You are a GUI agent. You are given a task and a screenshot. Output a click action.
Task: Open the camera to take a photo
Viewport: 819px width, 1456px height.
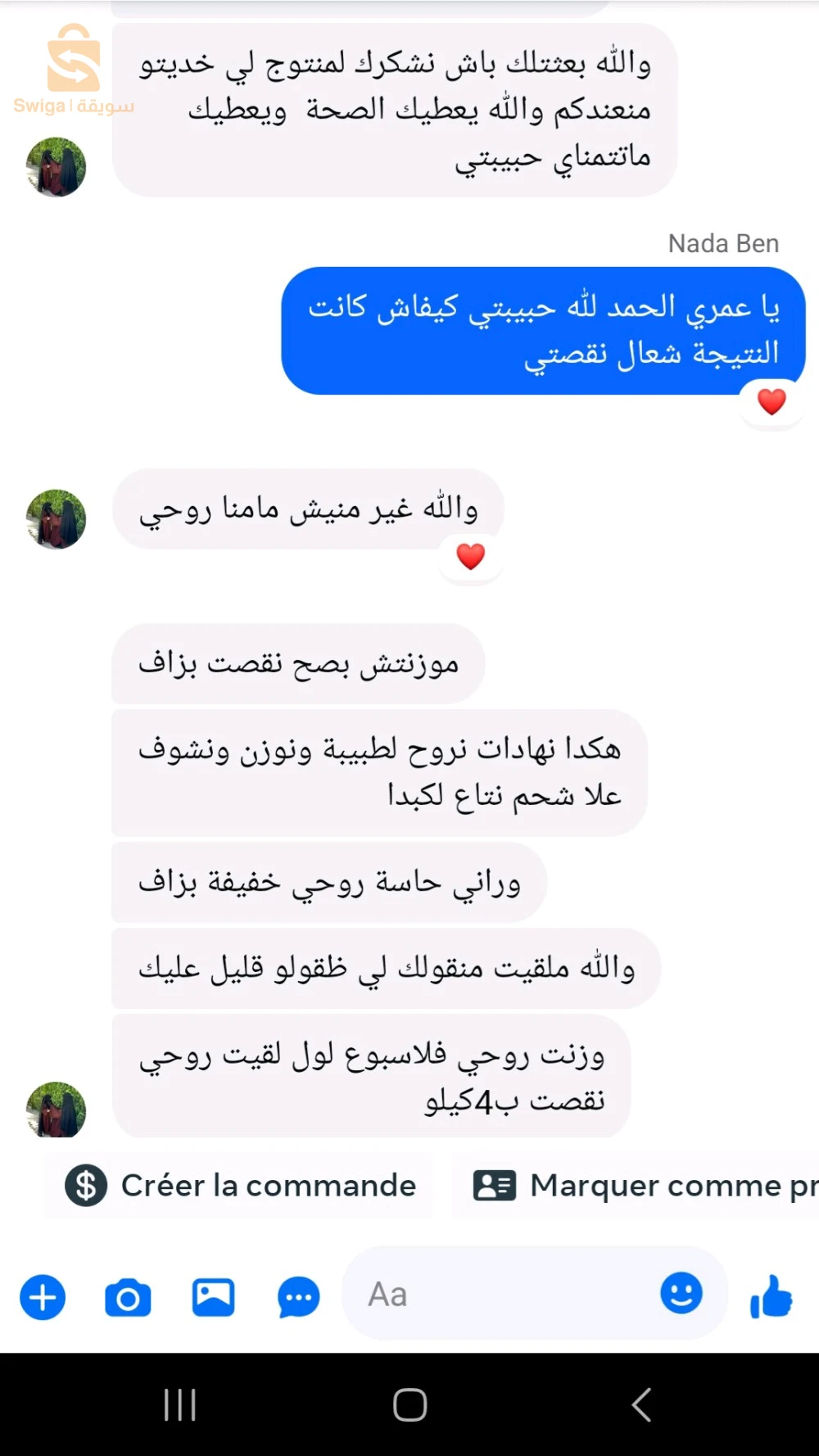click(128, 1297)
